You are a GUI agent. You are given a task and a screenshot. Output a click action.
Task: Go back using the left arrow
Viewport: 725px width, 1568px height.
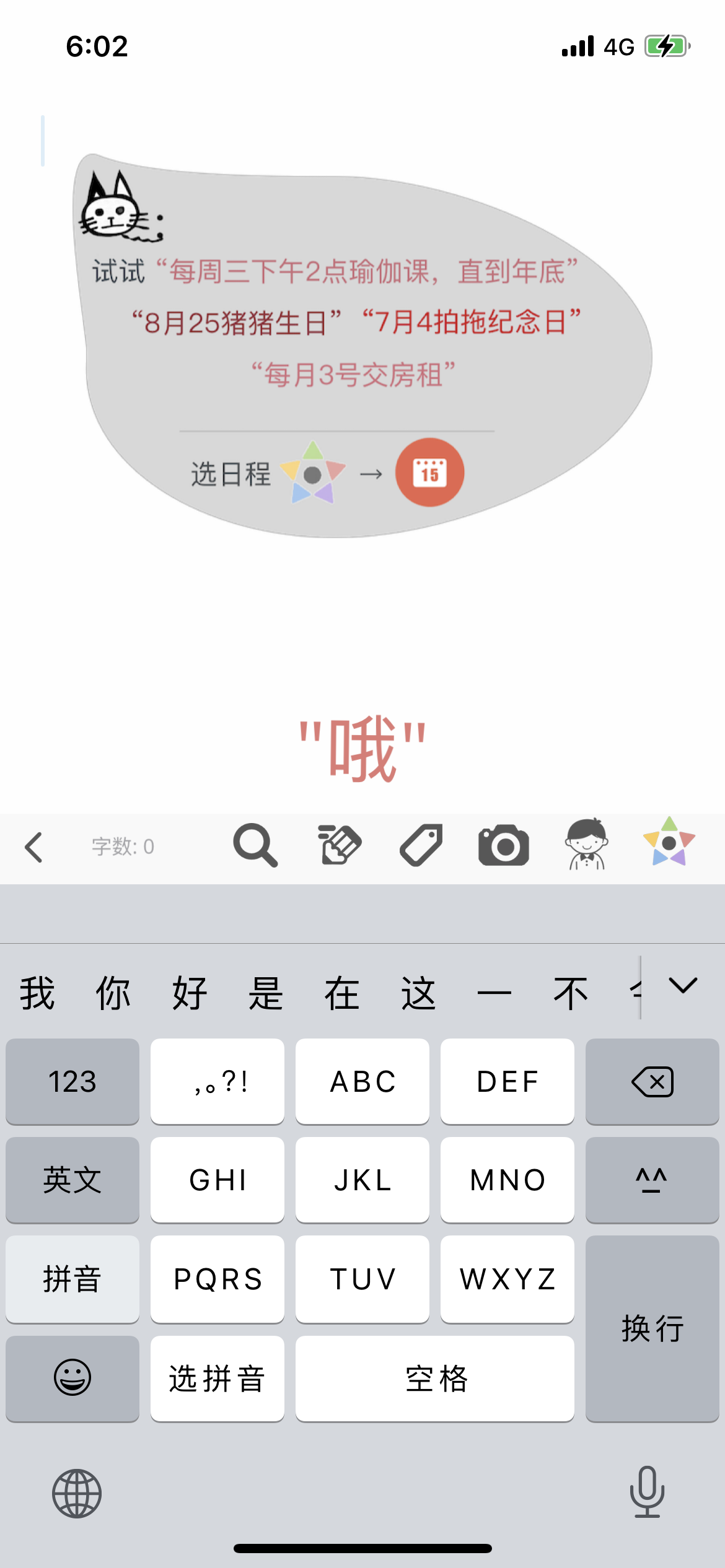[34, 847]
